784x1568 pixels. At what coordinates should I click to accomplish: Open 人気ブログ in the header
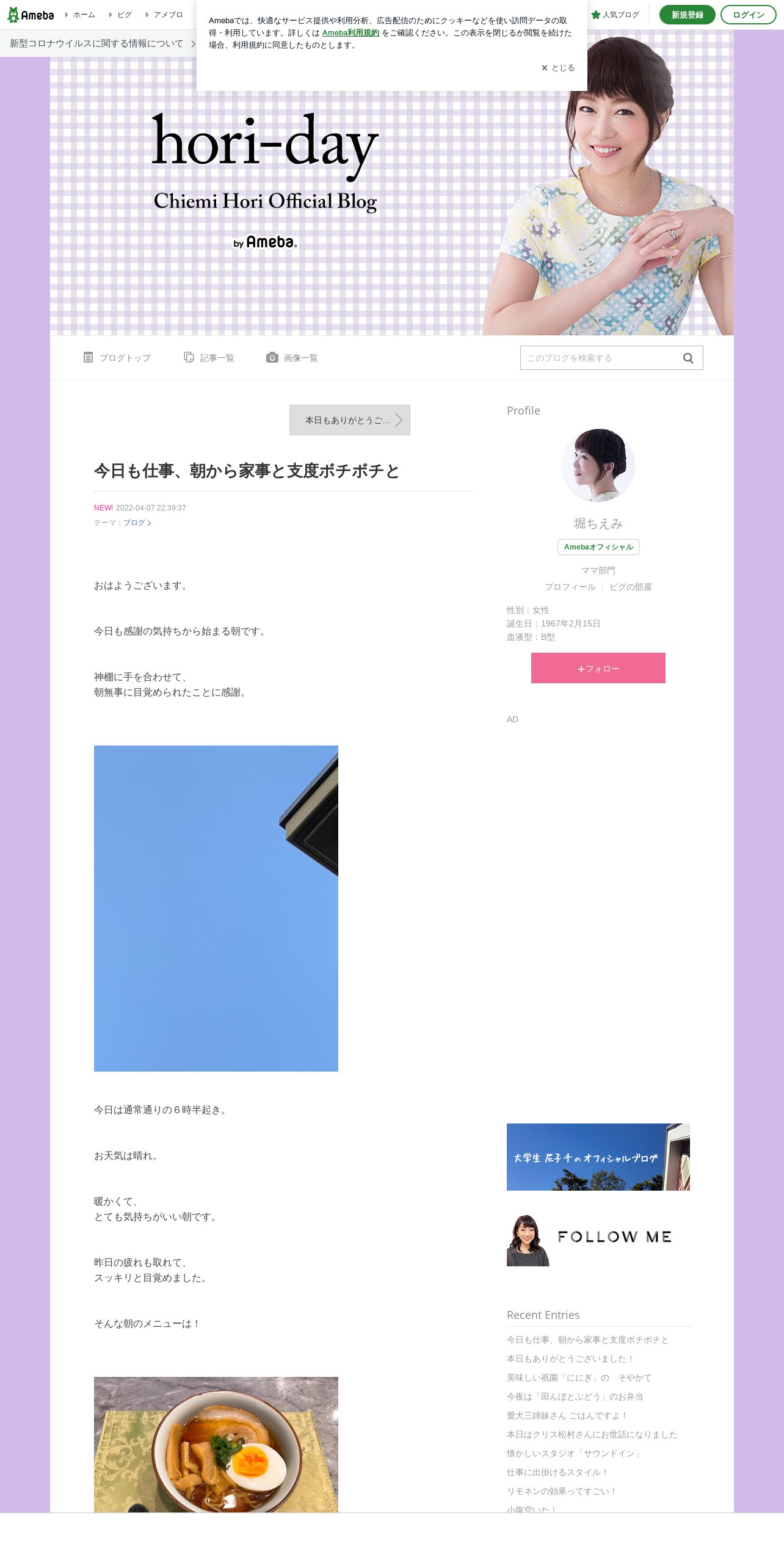615,15
